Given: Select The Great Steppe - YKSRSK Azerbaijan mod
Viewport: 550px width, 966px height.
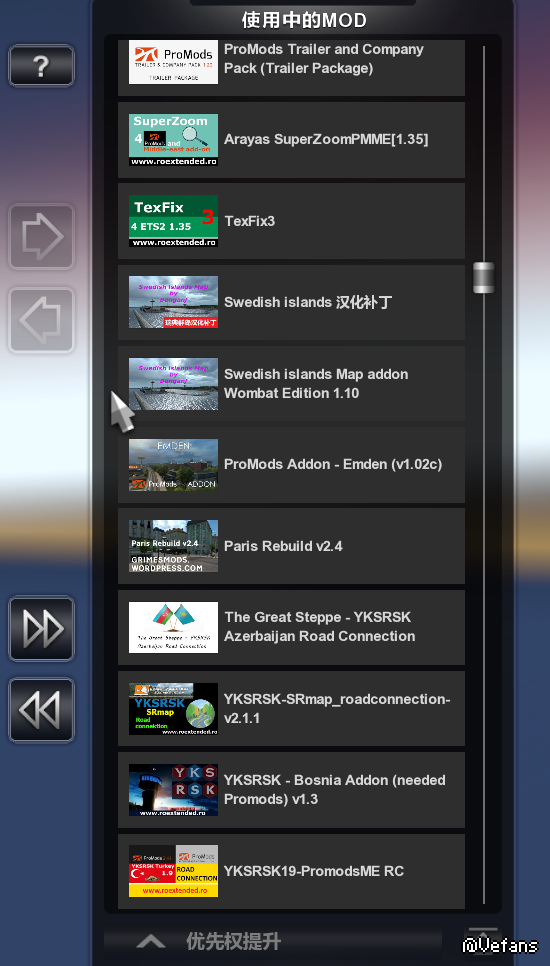Looking at the screenshot, I should 291,627.
